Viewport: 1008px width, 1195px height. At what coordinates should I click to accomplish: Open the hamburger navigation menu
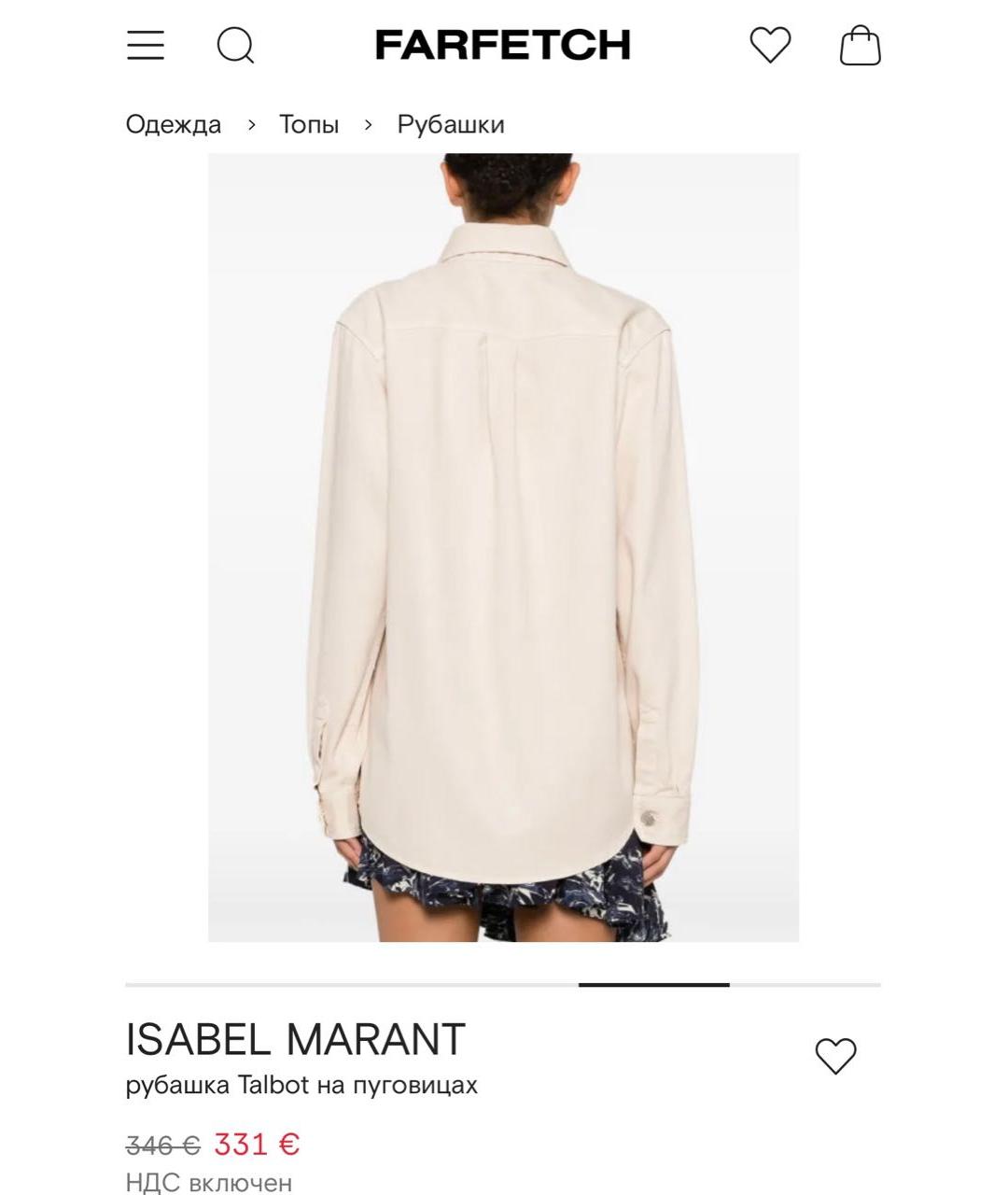(145, 46)
